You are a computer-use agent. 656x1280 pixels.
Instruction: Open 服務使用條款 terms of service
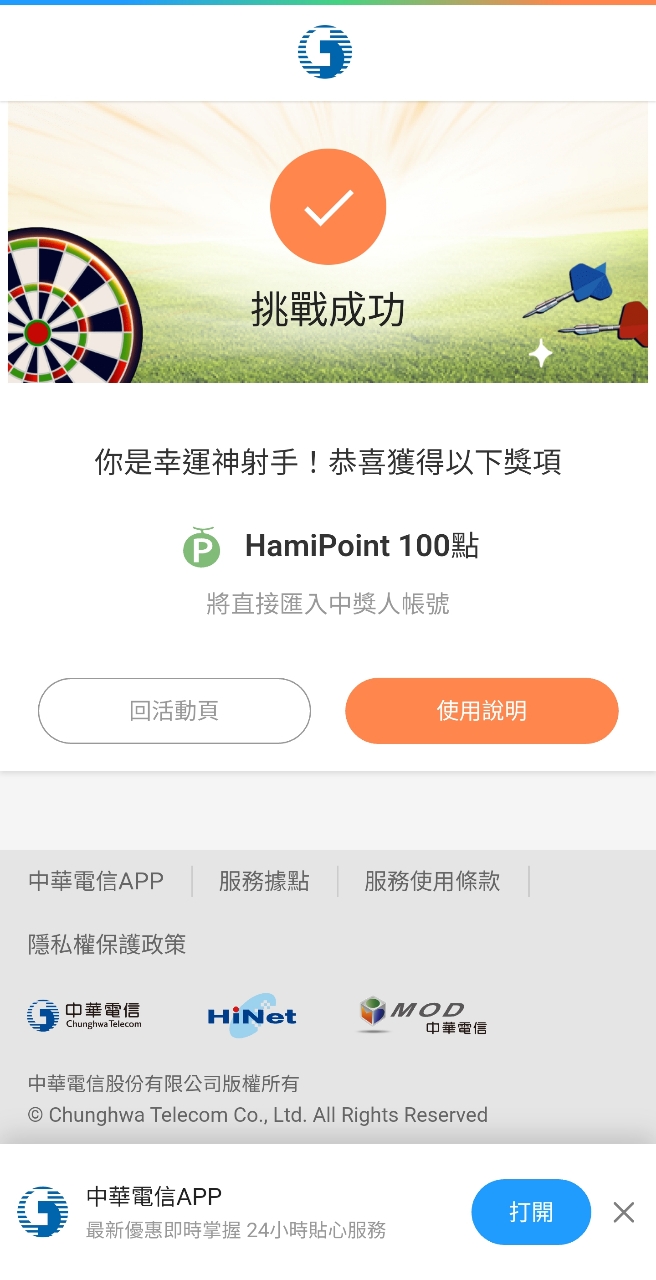coord(432,881)
